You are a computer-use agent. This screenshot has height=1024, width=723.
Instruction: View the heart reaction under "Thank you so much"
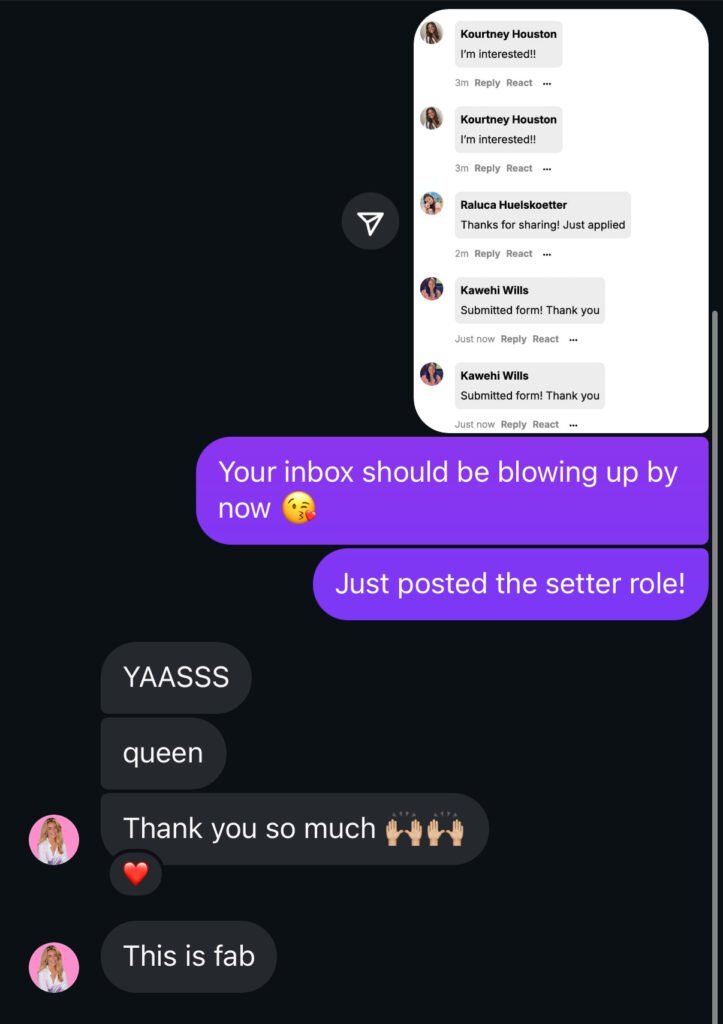tap(135, 874)
